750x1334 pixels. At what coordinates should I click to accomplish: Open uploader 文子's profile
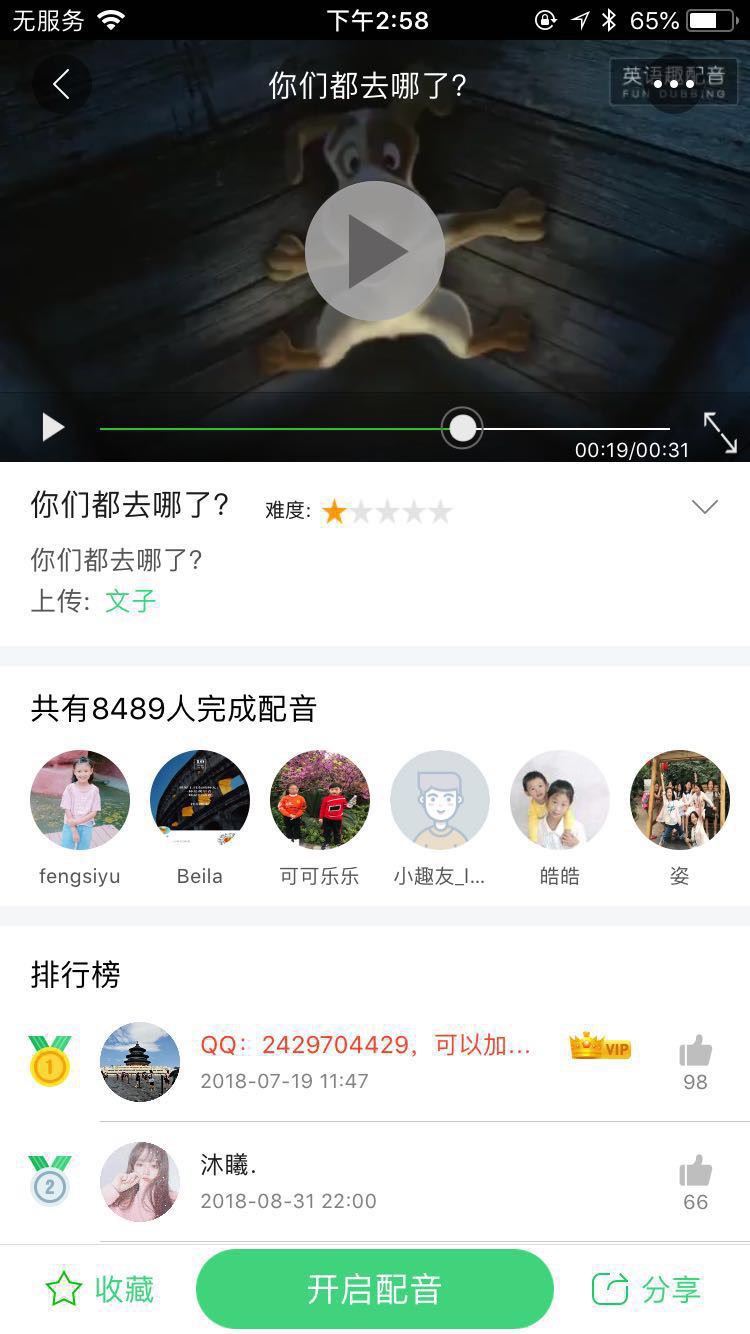[x=131, y=601]
